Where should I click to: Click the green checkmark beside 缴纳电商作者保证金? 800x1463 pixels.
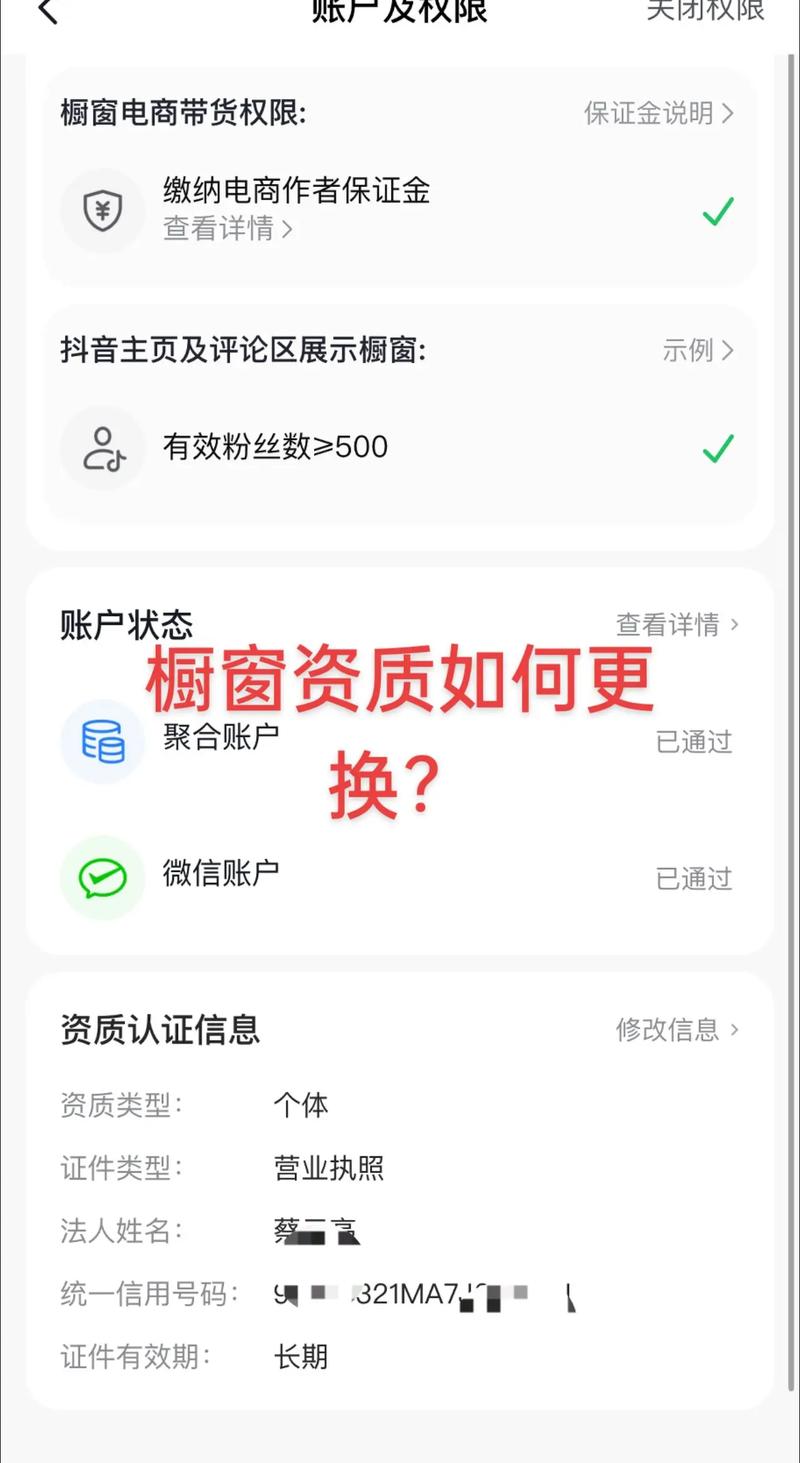[716, 211]
